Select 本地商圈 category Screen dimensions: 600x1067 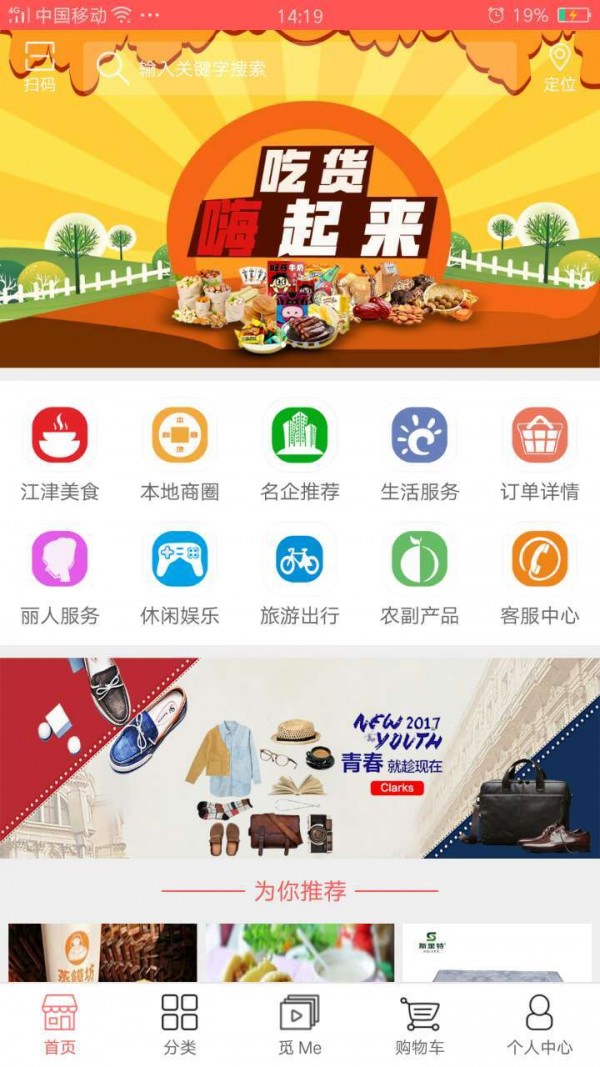pyautogui.click(x=180, y=452)
